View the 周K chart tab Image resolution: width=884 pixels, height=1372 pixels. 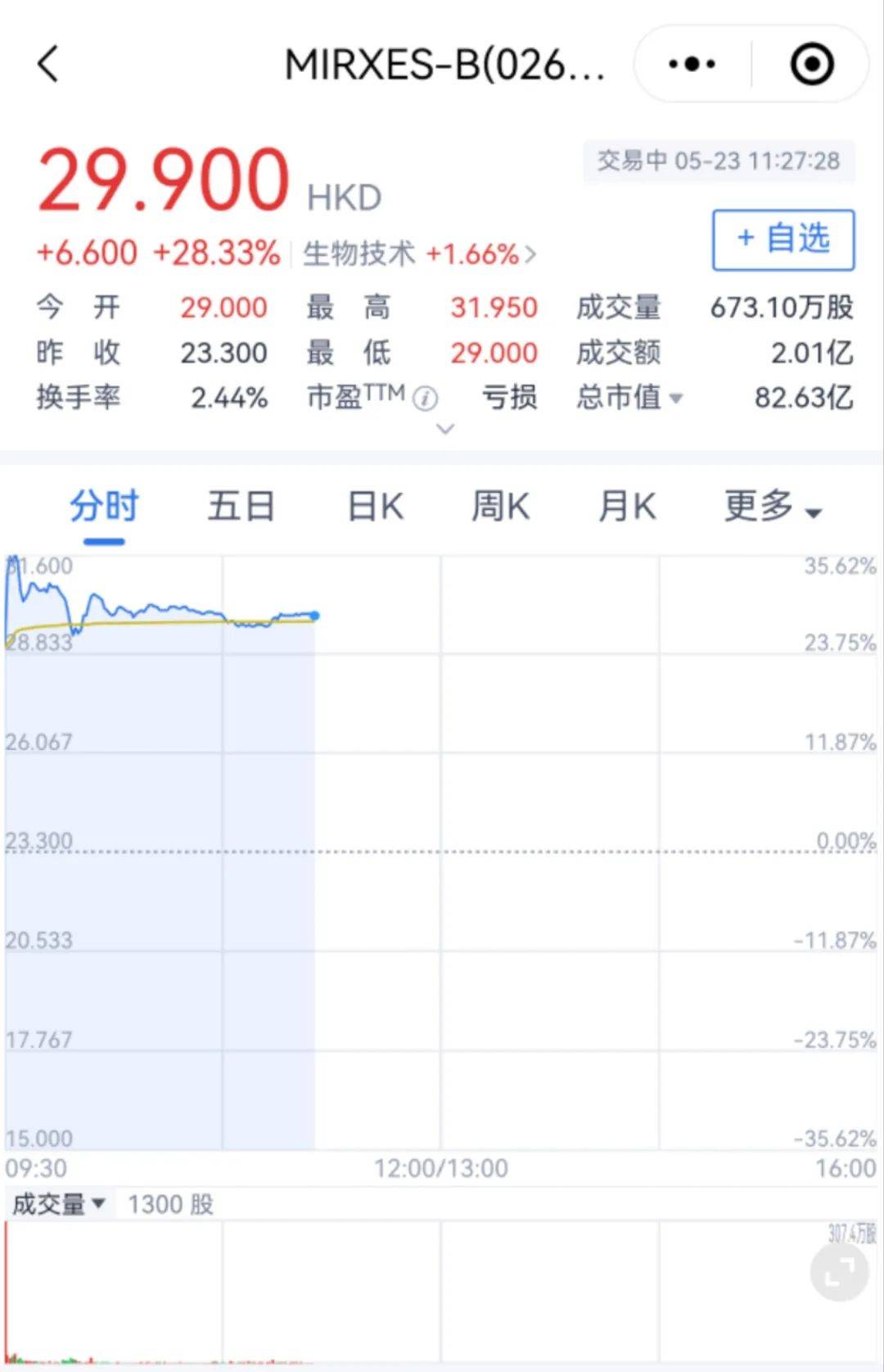click(x=500, y=507)
